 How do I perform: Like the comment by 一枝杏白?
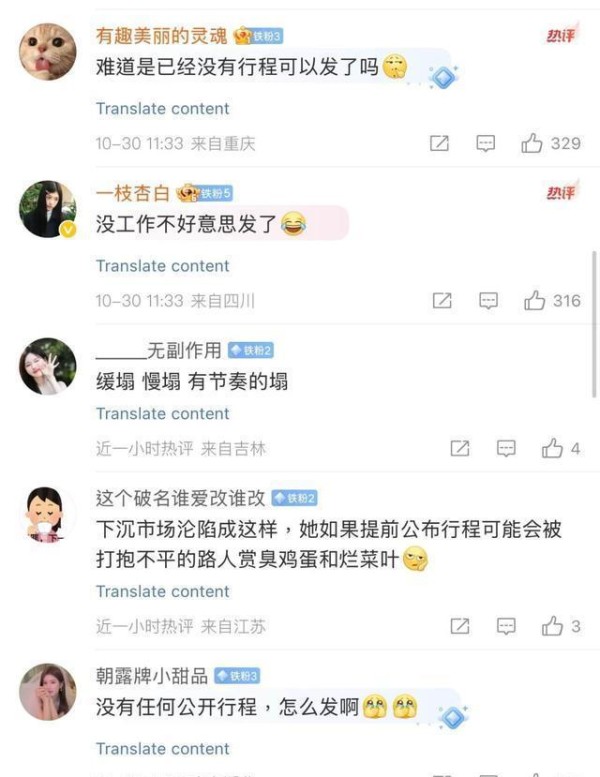click(x=534, y=300)
